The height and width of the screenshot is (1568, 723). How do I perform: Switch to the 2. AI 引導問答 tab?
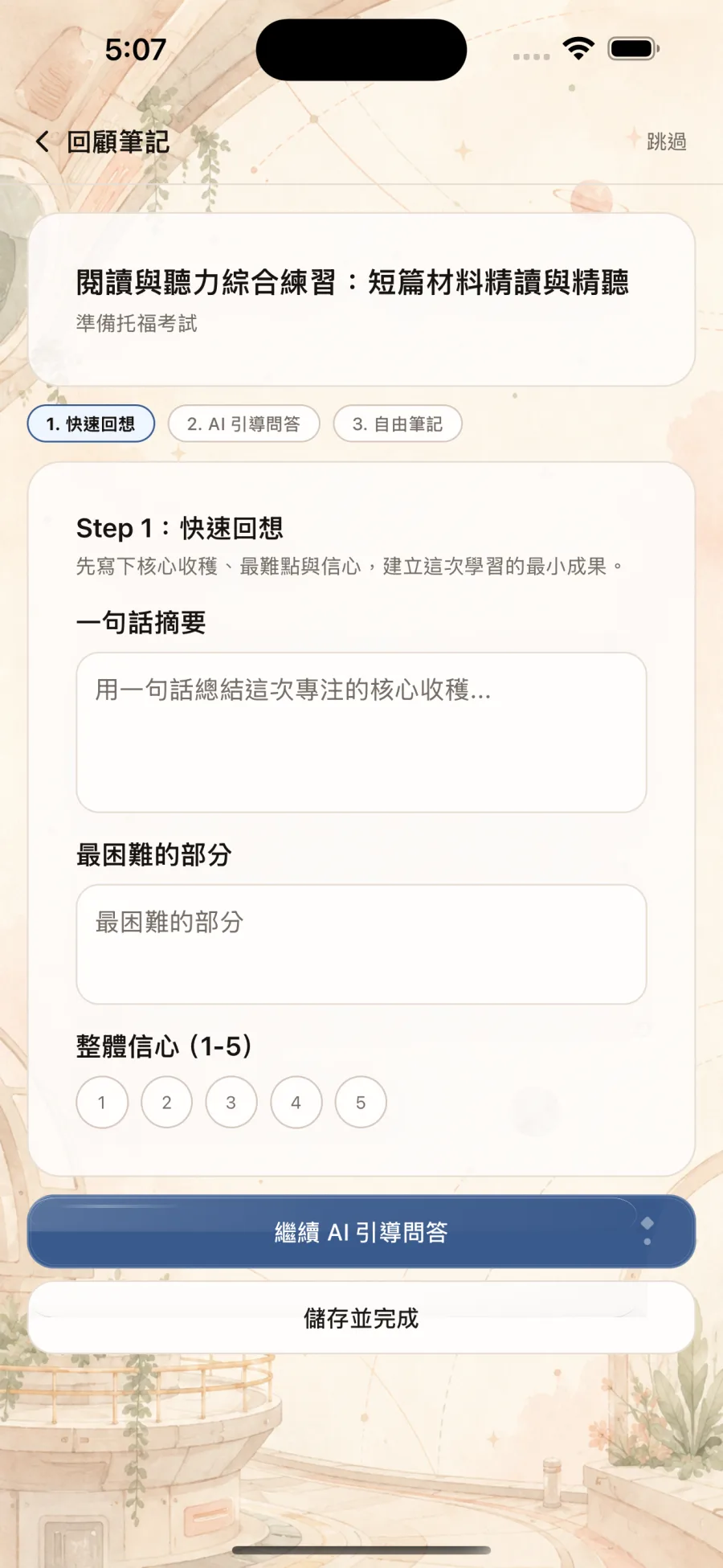[243, 424]
